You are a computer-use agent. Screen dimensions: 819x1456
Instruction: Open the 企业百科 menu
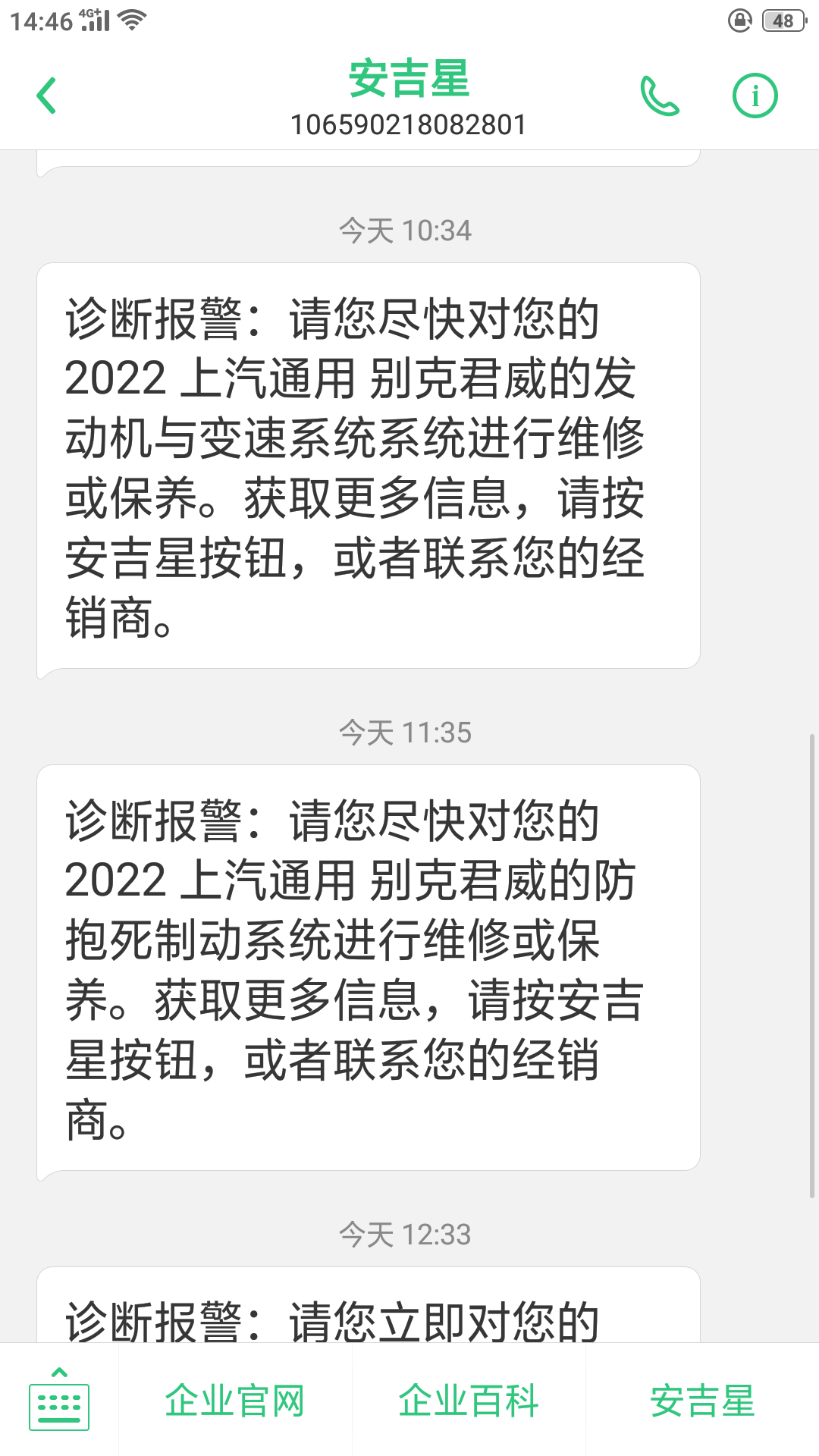(x=469, y=1400)
